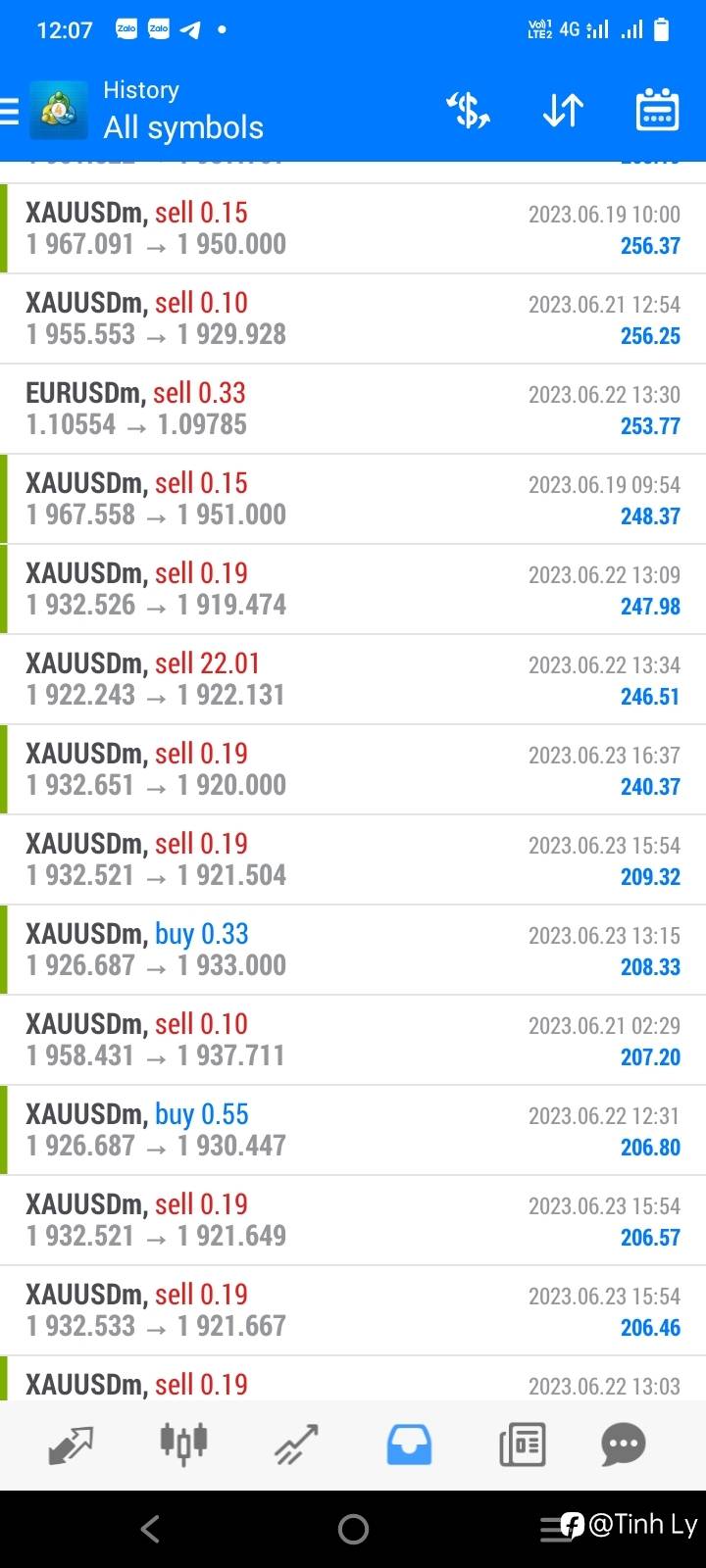Open the trade with profit 207.20
The image size is (706, 1568).
(x=353, y=1040)
